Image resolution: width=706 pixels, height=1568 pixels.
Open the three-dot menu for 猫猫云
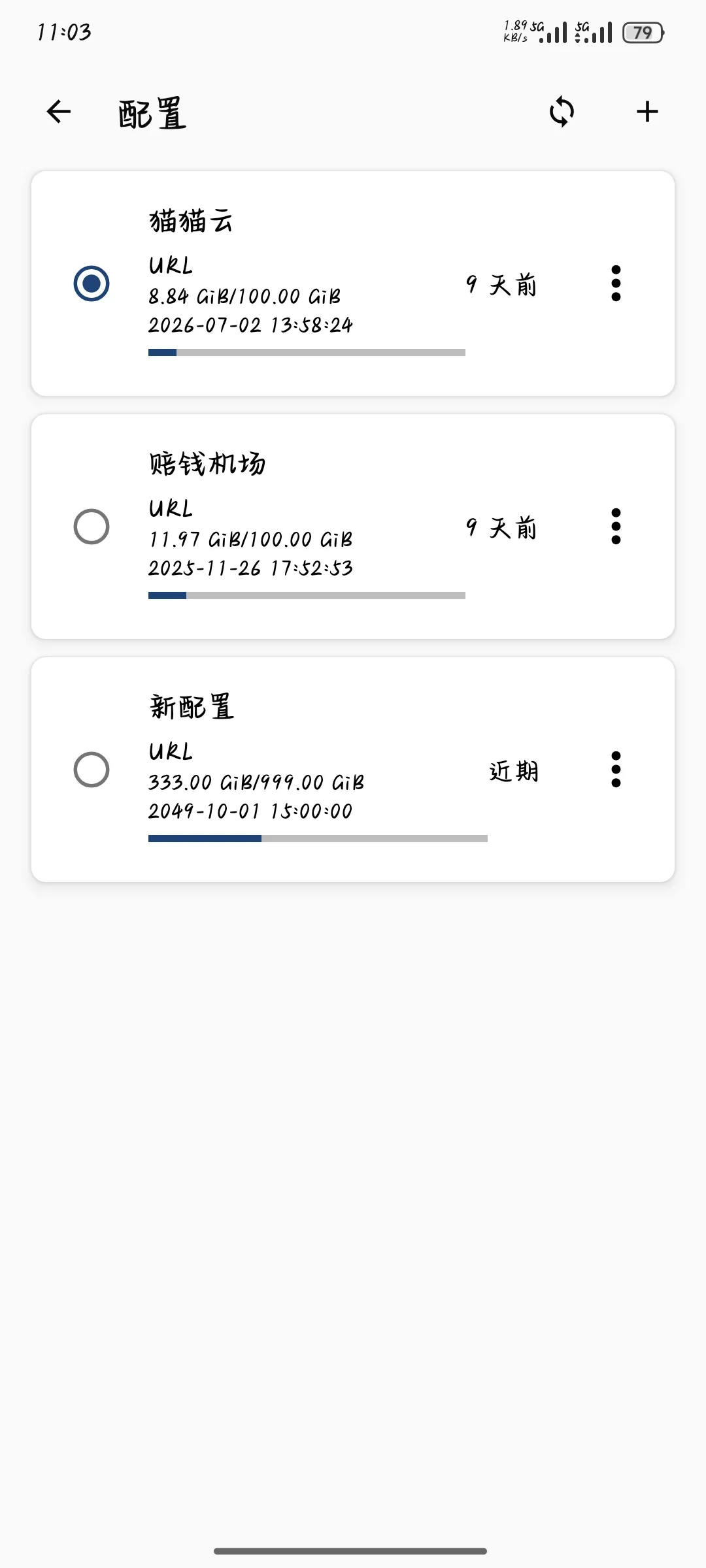coord(616,284)
